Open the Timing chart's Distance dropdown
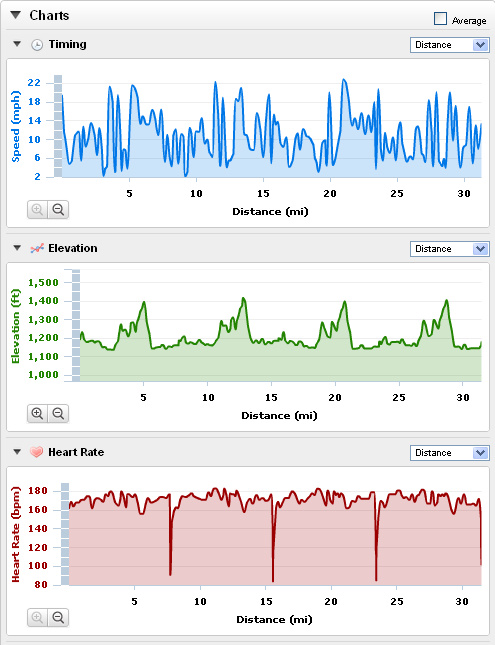 [x=449, y=45]
